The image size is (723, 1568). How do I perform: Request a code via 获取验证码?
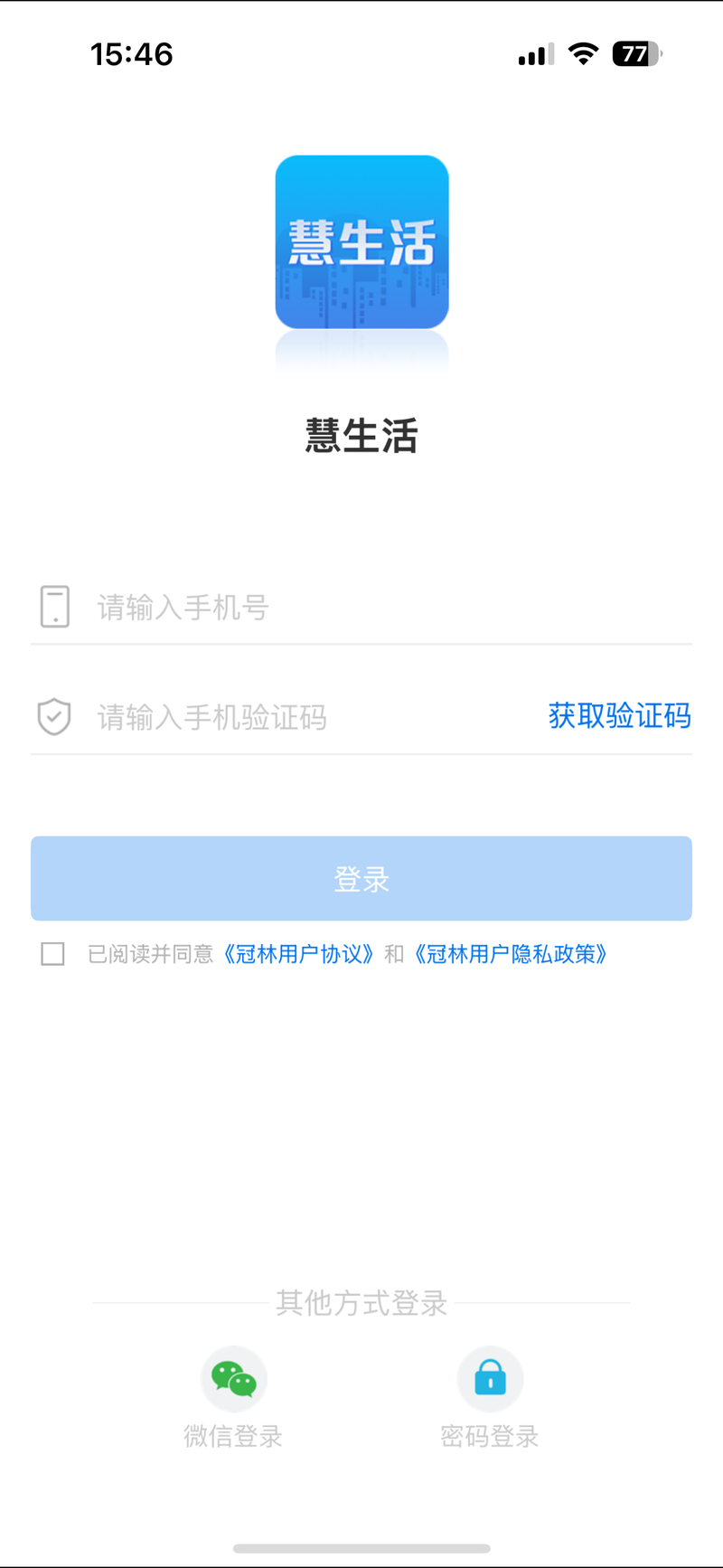619,716
